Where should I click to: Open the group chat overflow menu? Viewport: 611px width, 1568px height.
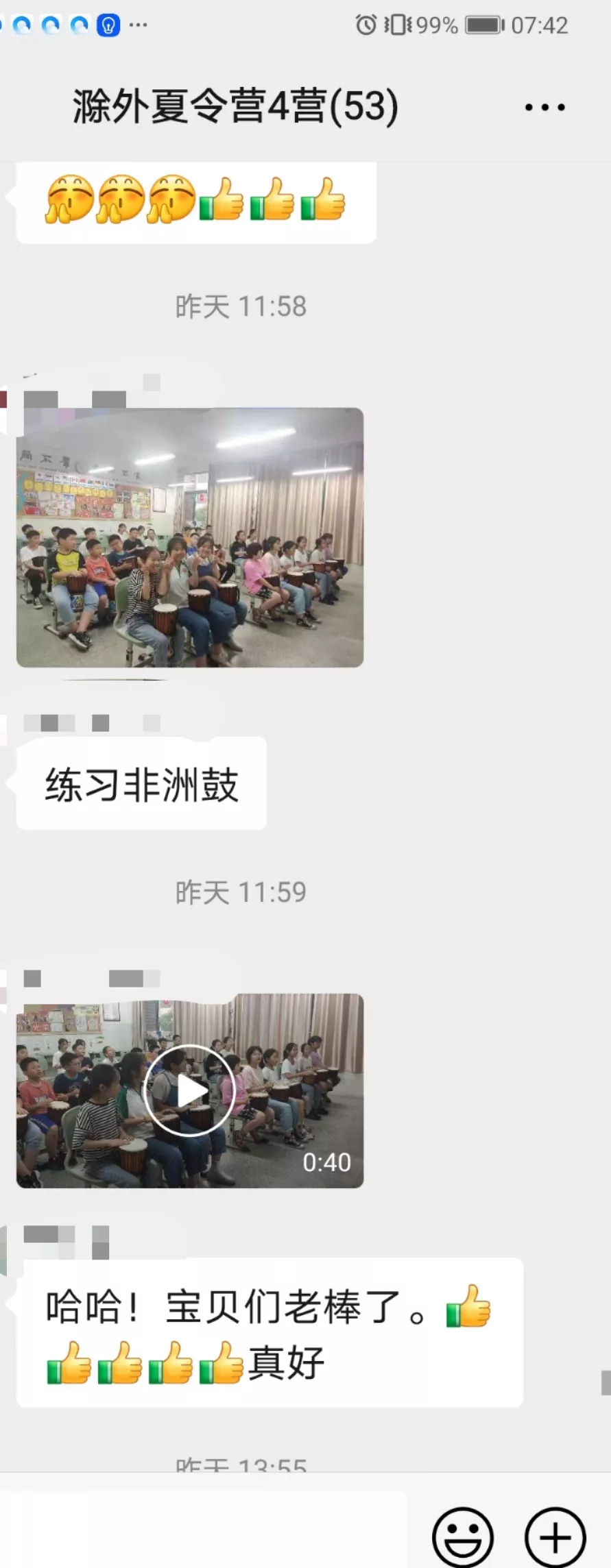pos(544,107)
